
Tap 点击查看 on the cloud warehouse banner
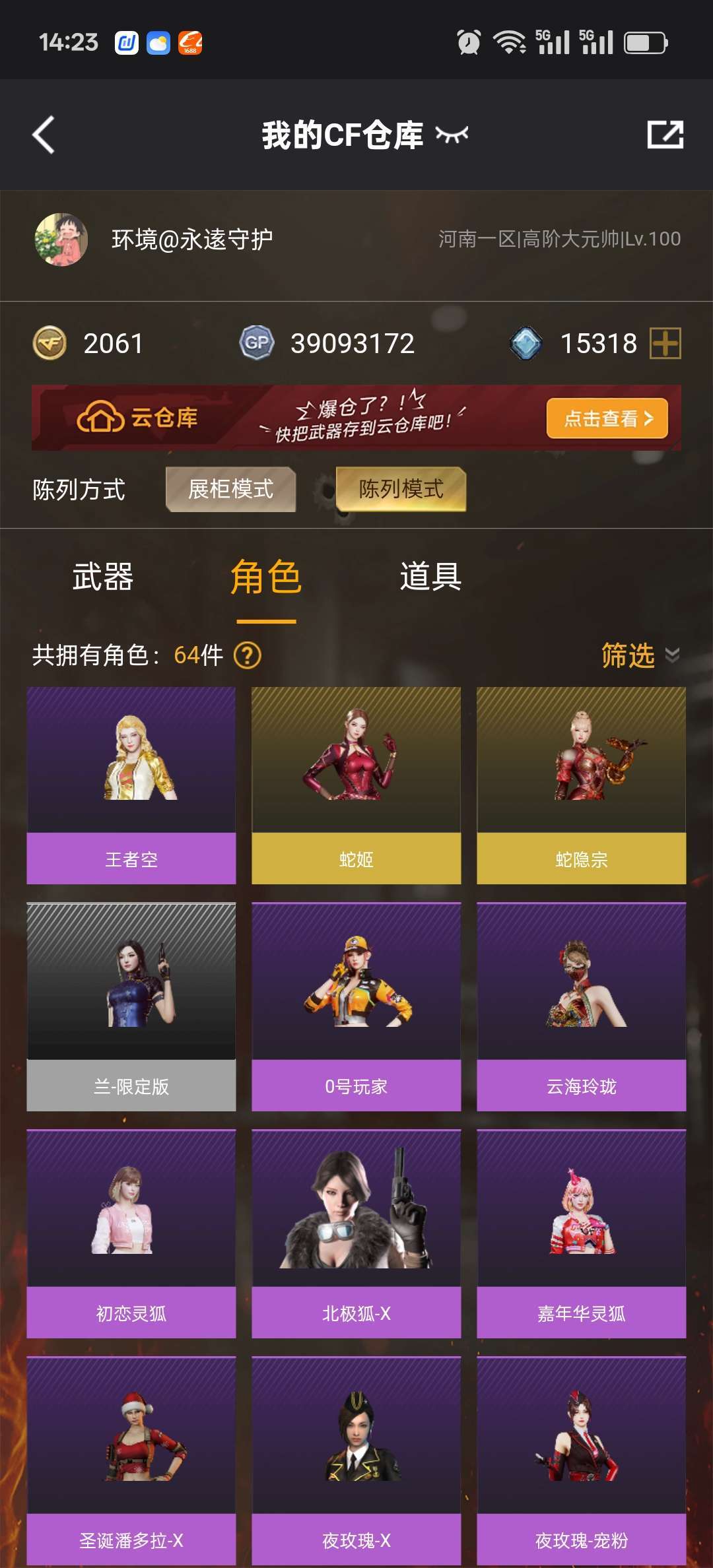coord(607,418)
